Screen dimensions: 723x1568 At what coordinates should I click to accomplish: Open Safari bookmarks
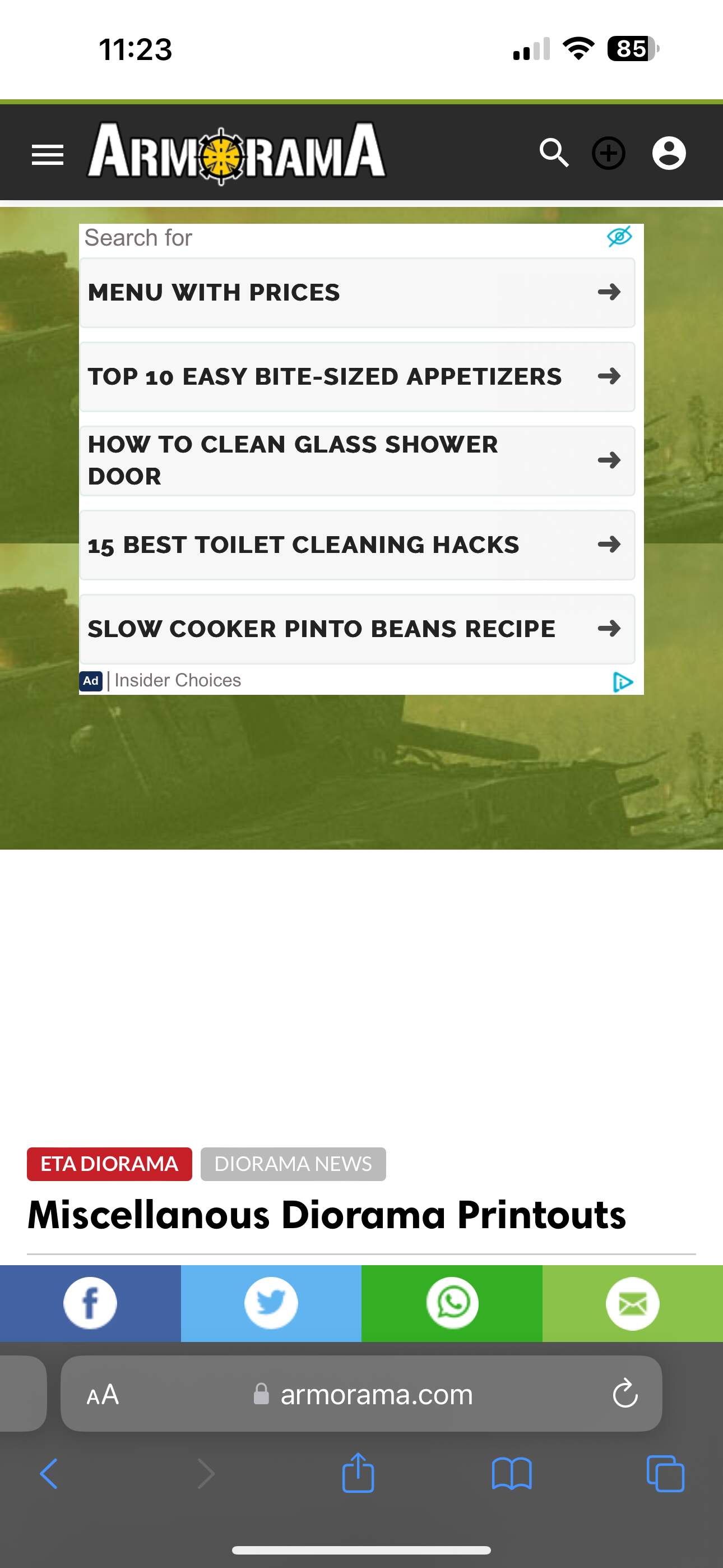click(512, 1474)
